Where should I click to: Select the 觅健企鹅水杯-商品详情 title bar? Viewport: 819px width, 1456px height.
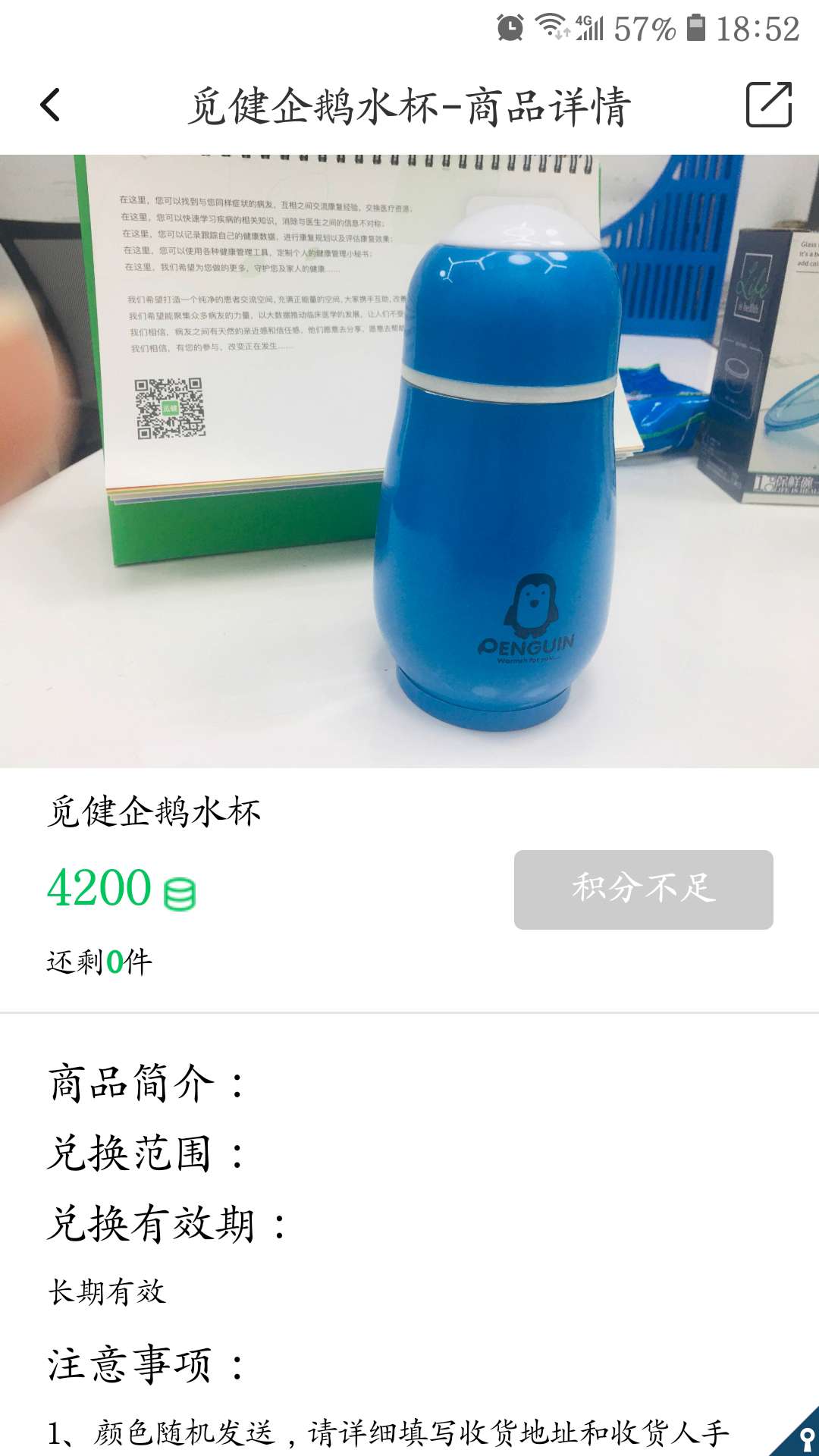[409, 106]
